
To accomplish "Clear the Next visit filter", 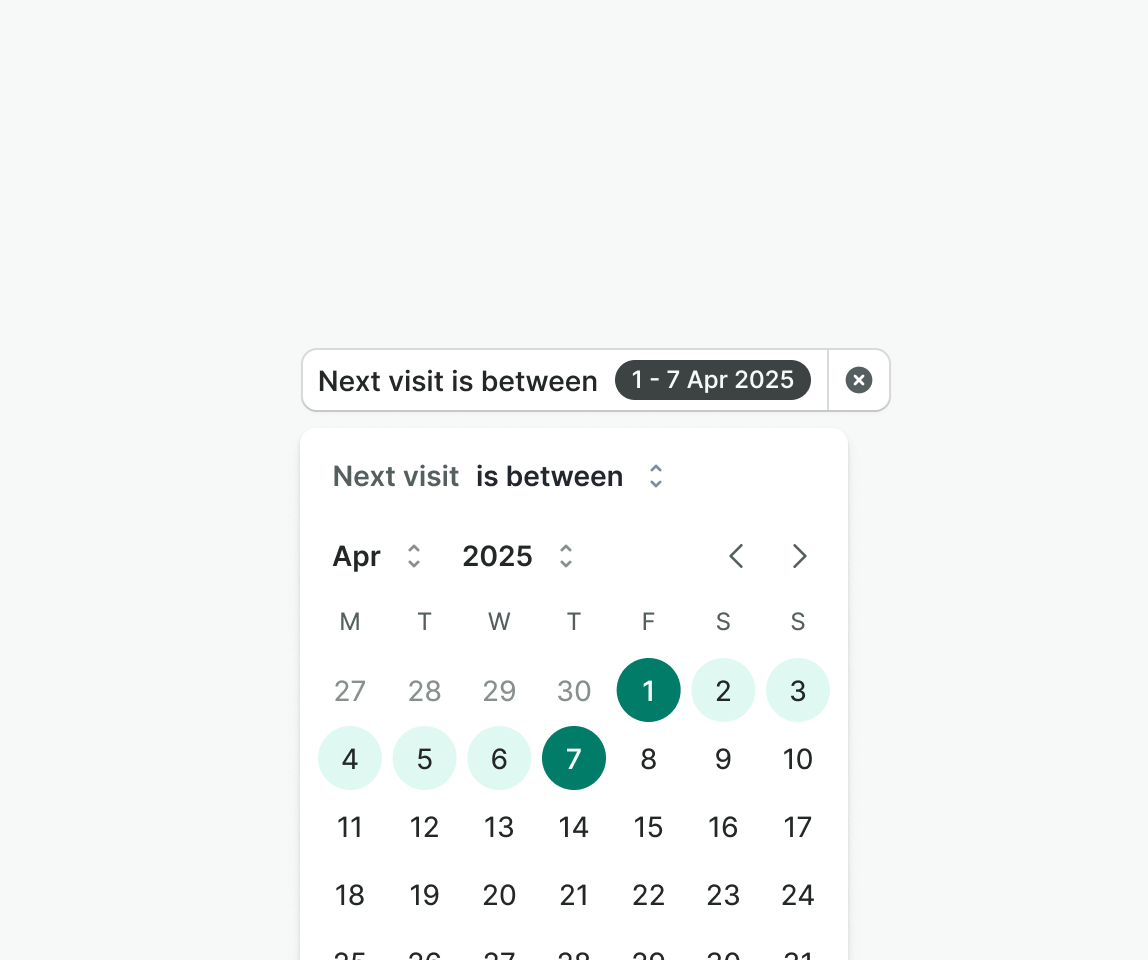I will point(859,380).
